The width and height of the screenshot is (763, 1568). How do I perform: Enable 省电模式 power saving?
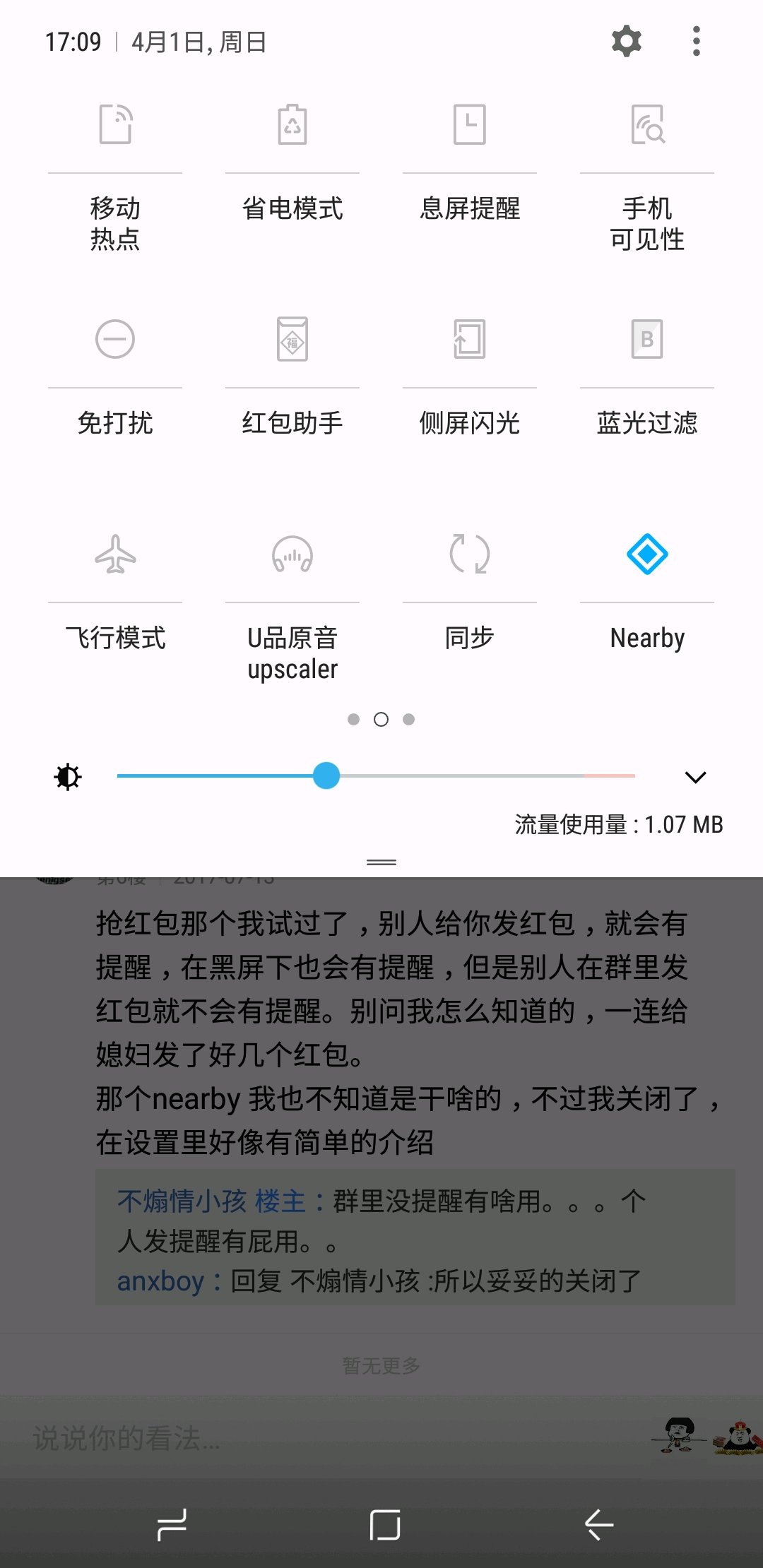(292, 124)
